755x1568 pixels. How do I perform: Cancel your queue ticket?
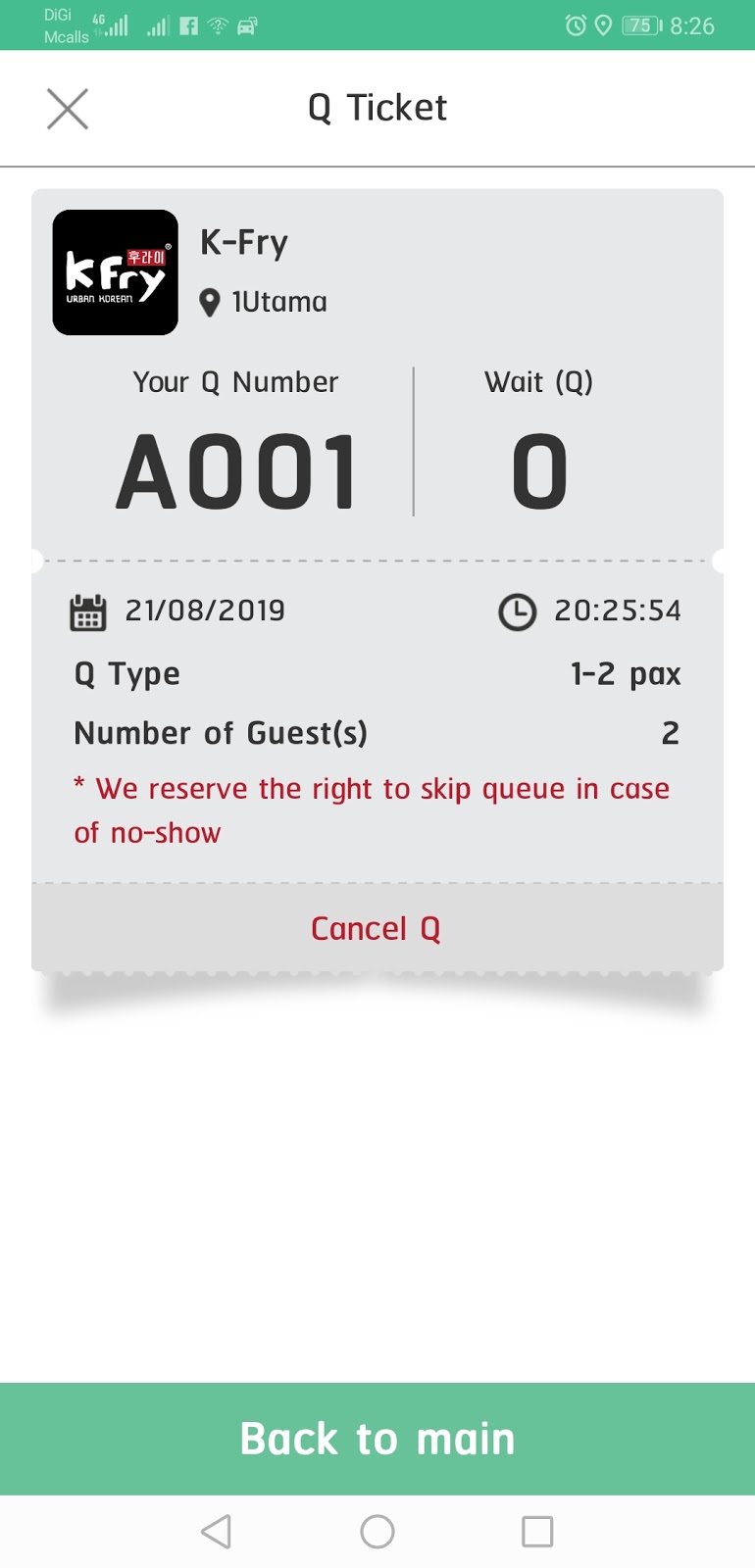click(x=377, y=928)
